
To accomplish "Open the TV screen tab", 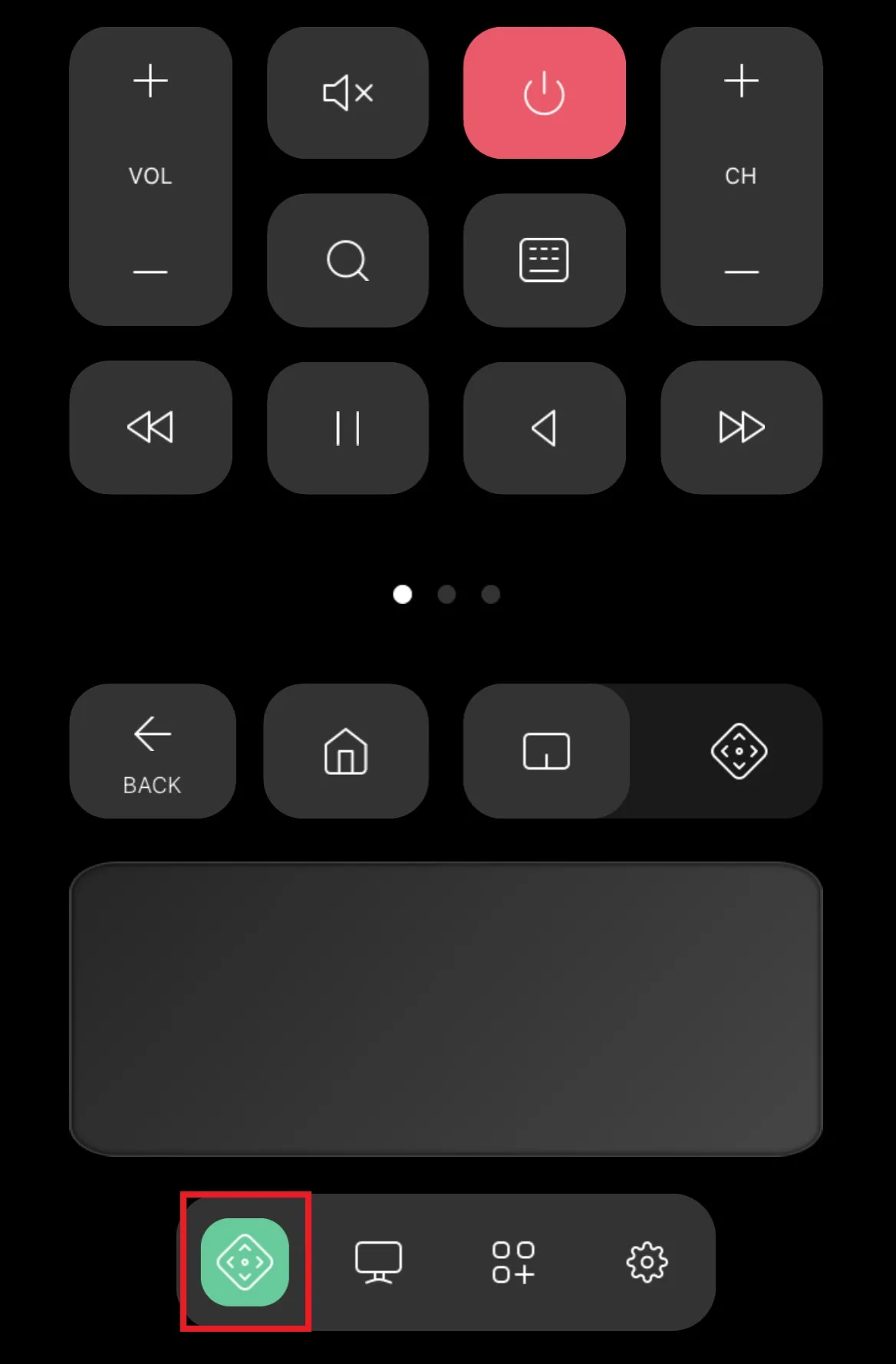I will pos(378,1262).
